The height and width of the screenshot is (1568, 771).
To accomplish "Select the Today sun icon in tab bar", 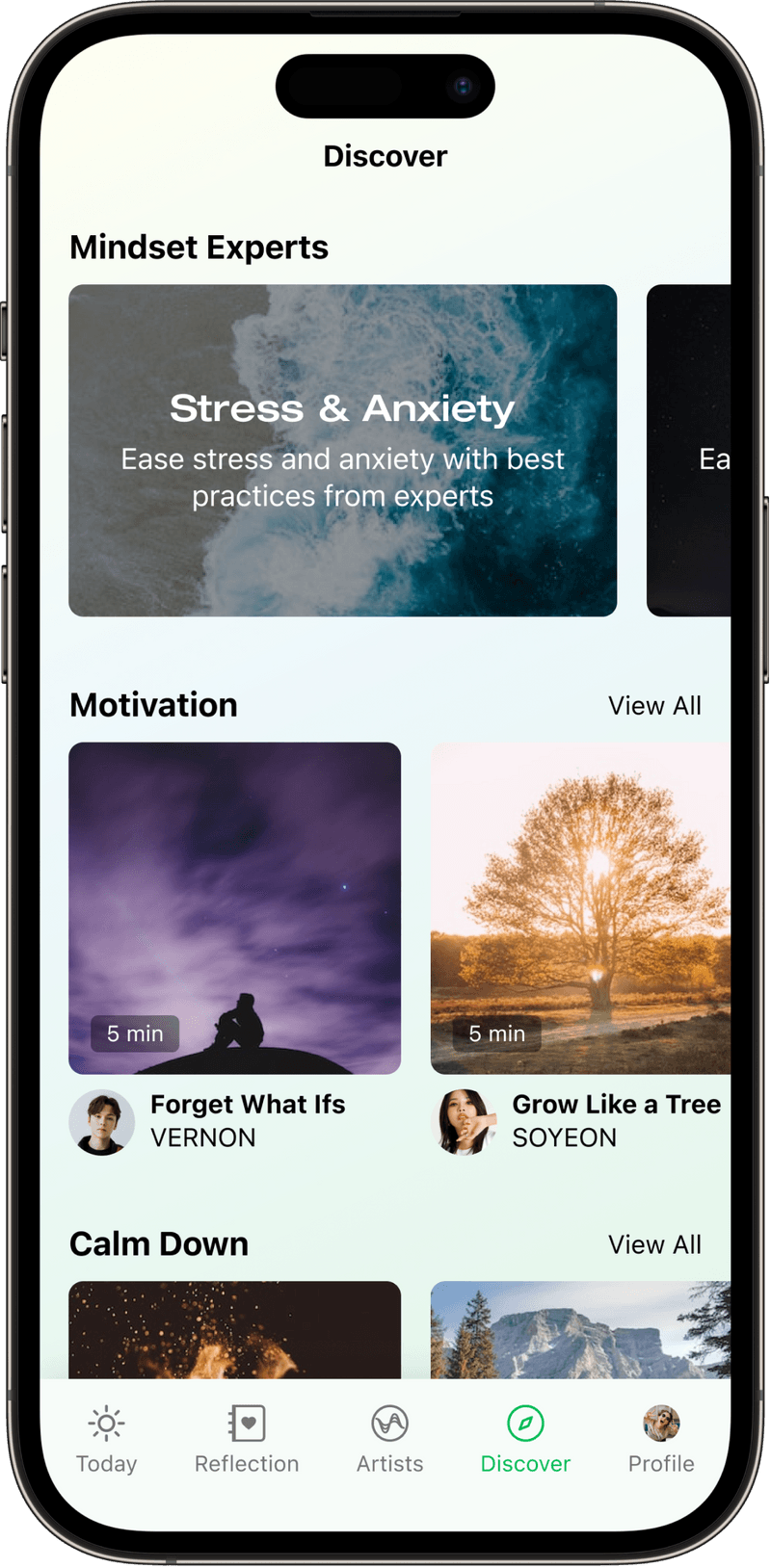I will pyautogui.click(x=106, y=1422).
